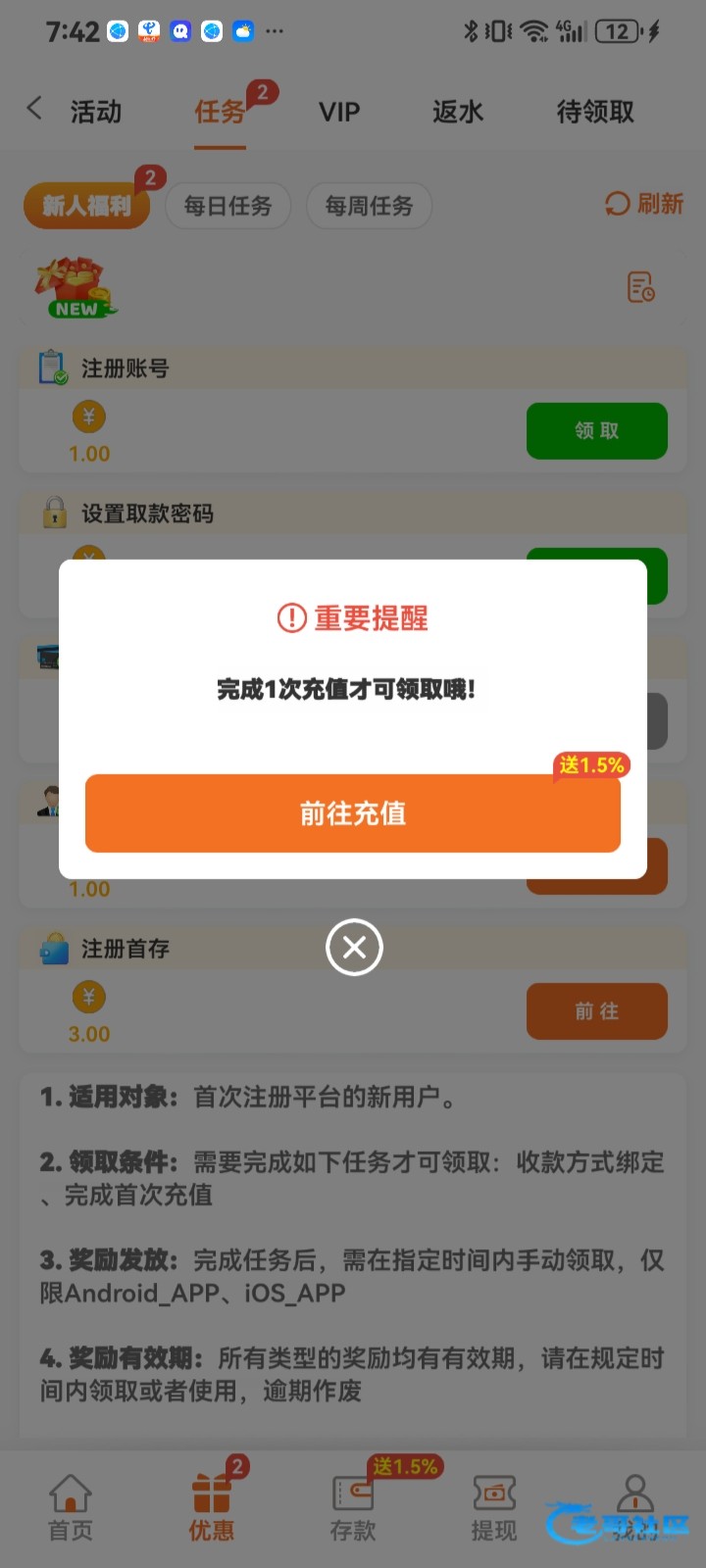Open the task records icon
Screen dimensions: 706x1568
[641, 287]
